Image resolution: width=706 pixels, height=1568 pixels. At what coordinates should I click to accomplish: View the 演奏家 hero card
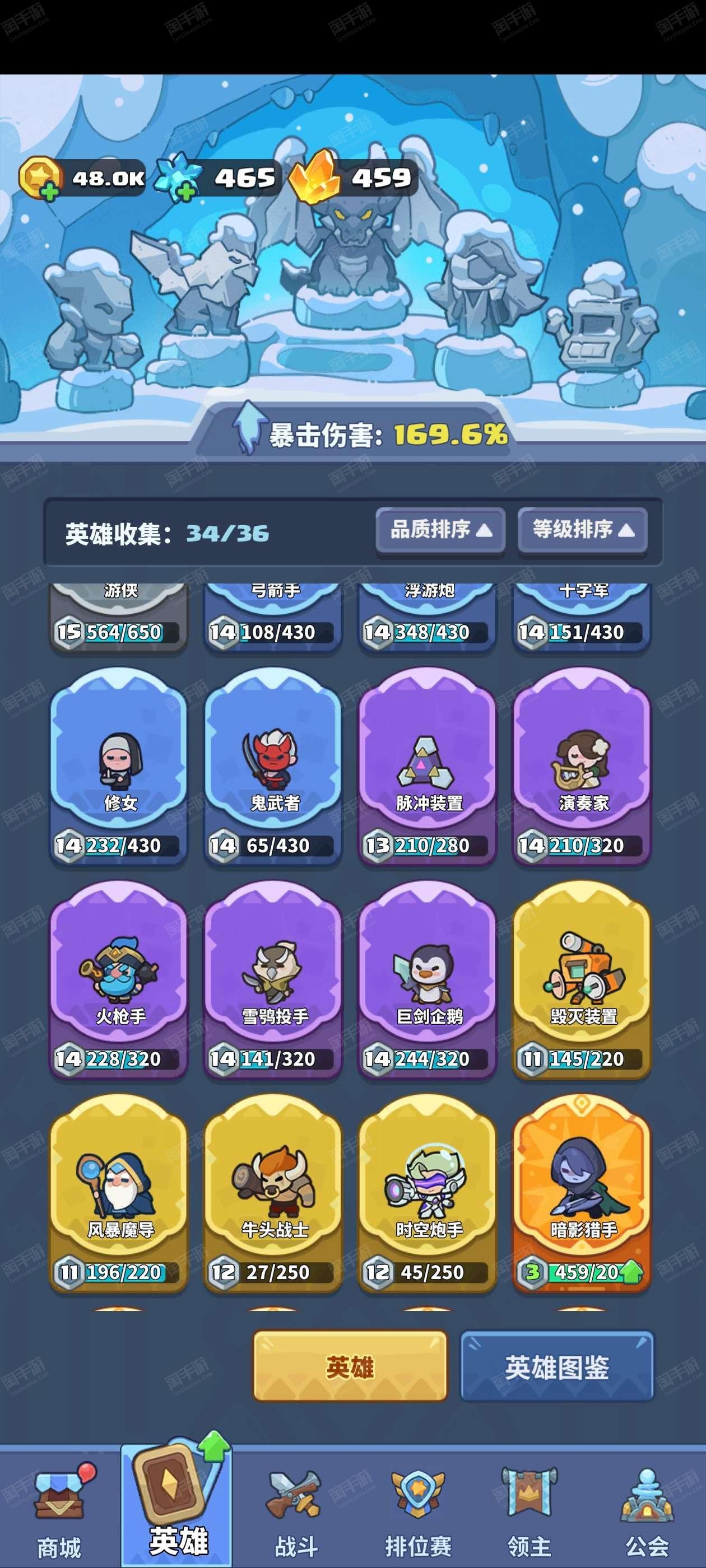(x=582, y=767)
